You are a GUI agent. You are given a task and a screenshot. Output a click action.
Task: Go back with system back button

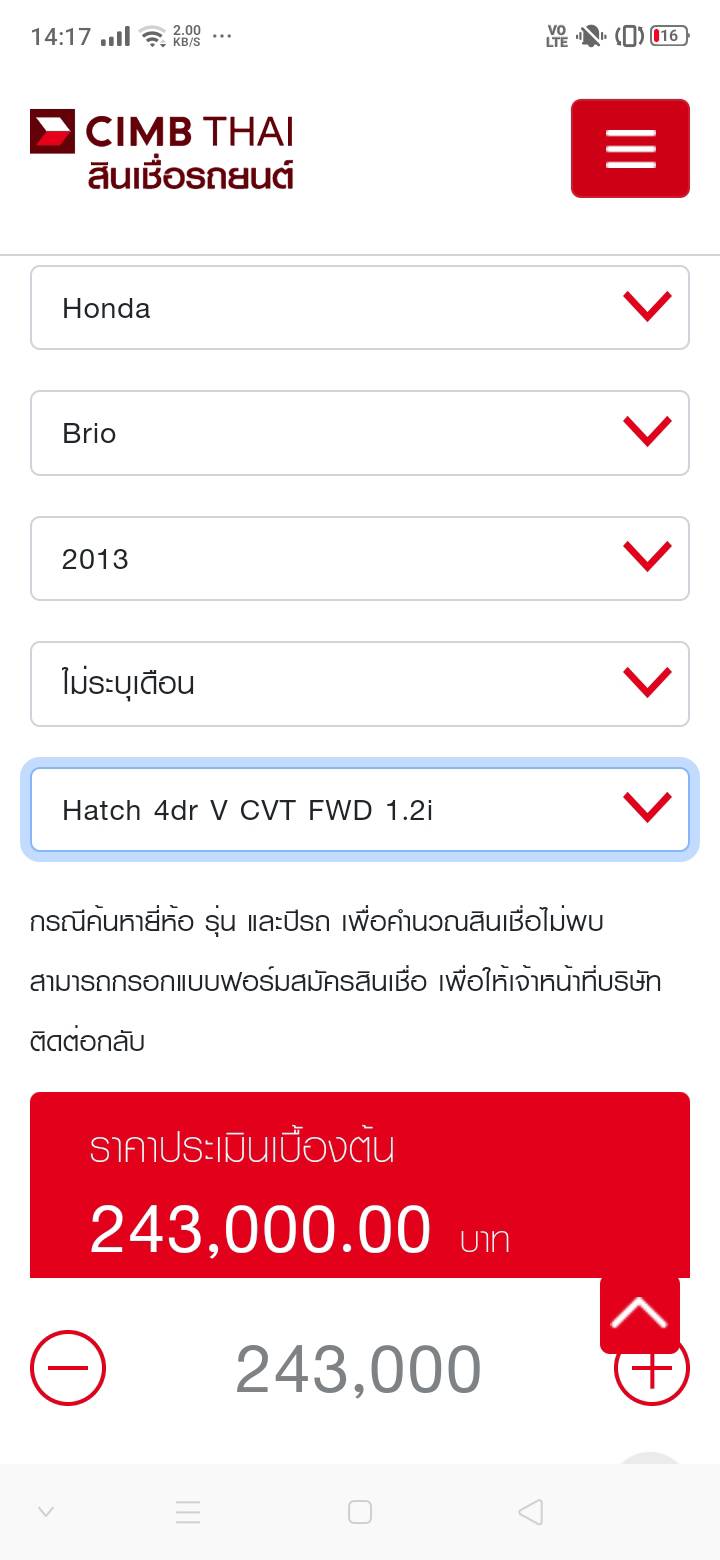pos(531,1512)
